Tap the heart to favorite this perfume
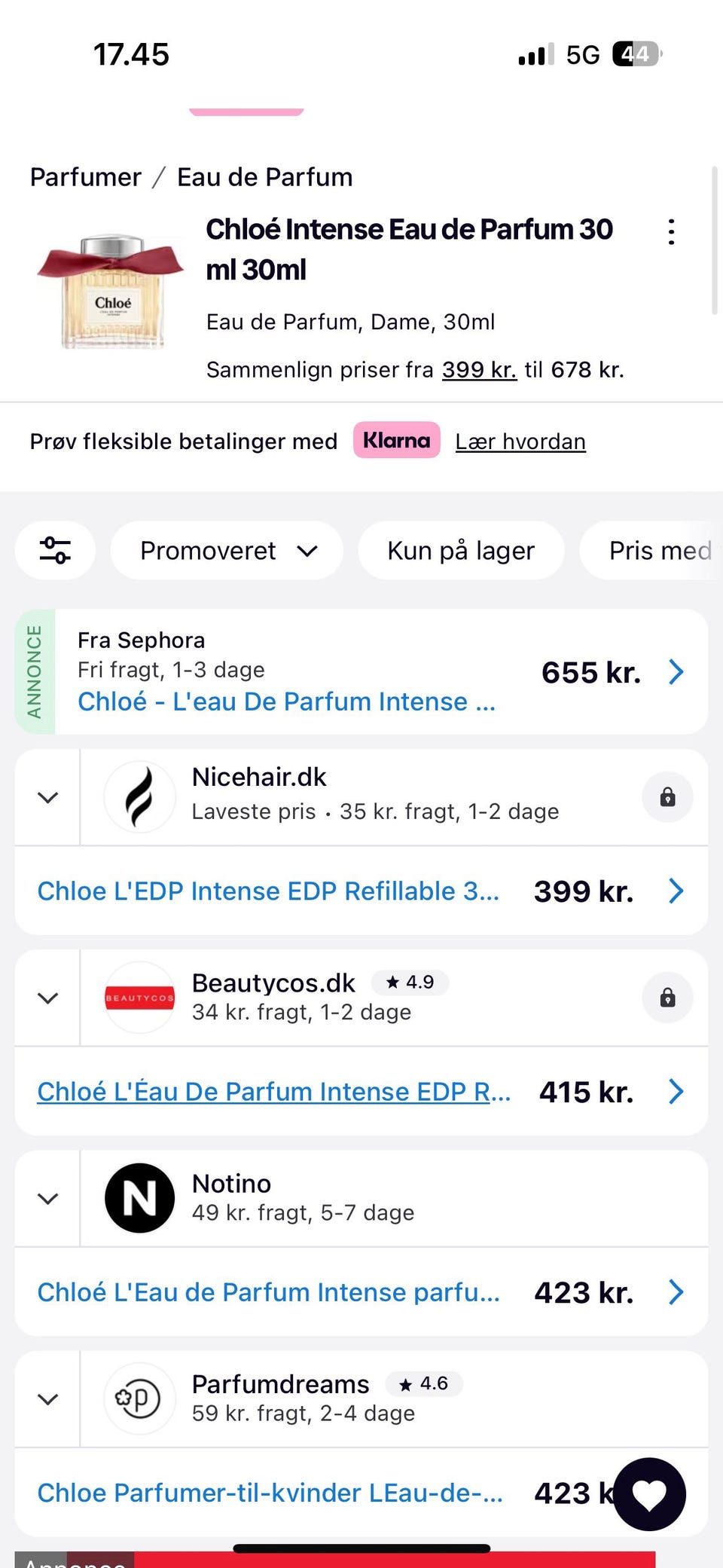 [649, 1494]
